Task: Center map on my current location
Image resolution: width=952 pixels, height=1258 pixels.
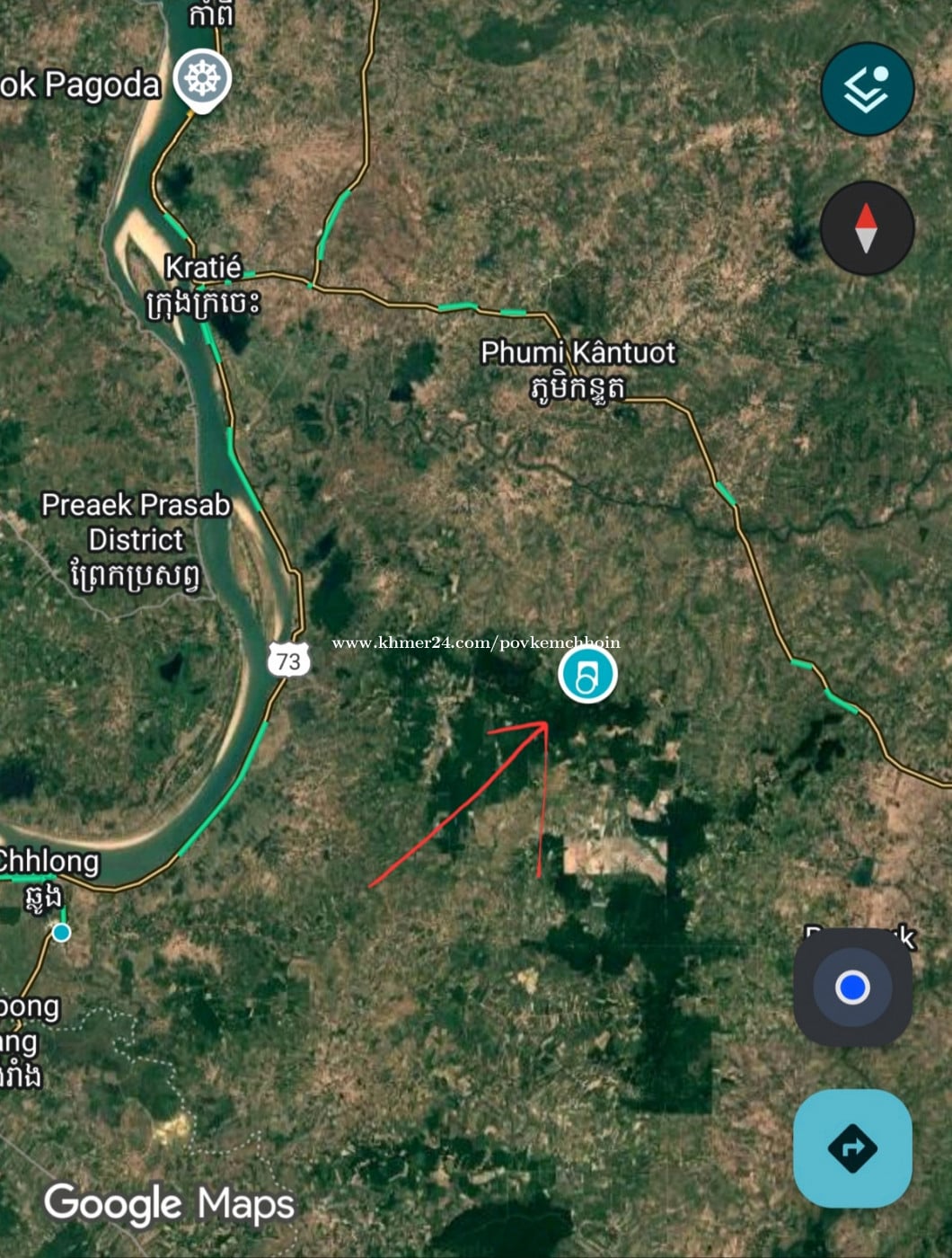Action: pos(852,988)
